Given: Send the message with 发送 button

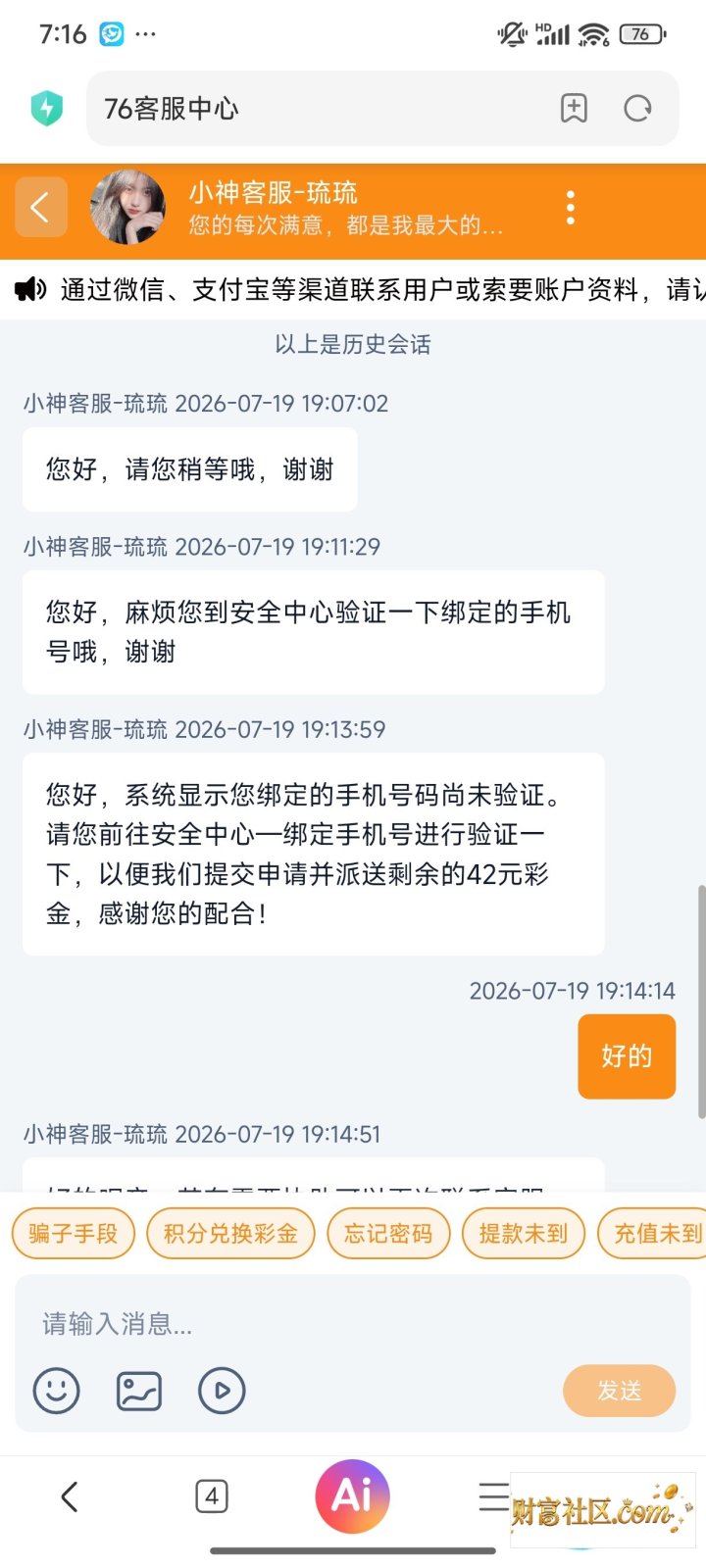Looking at the screenshot, I should (619, 1390).
